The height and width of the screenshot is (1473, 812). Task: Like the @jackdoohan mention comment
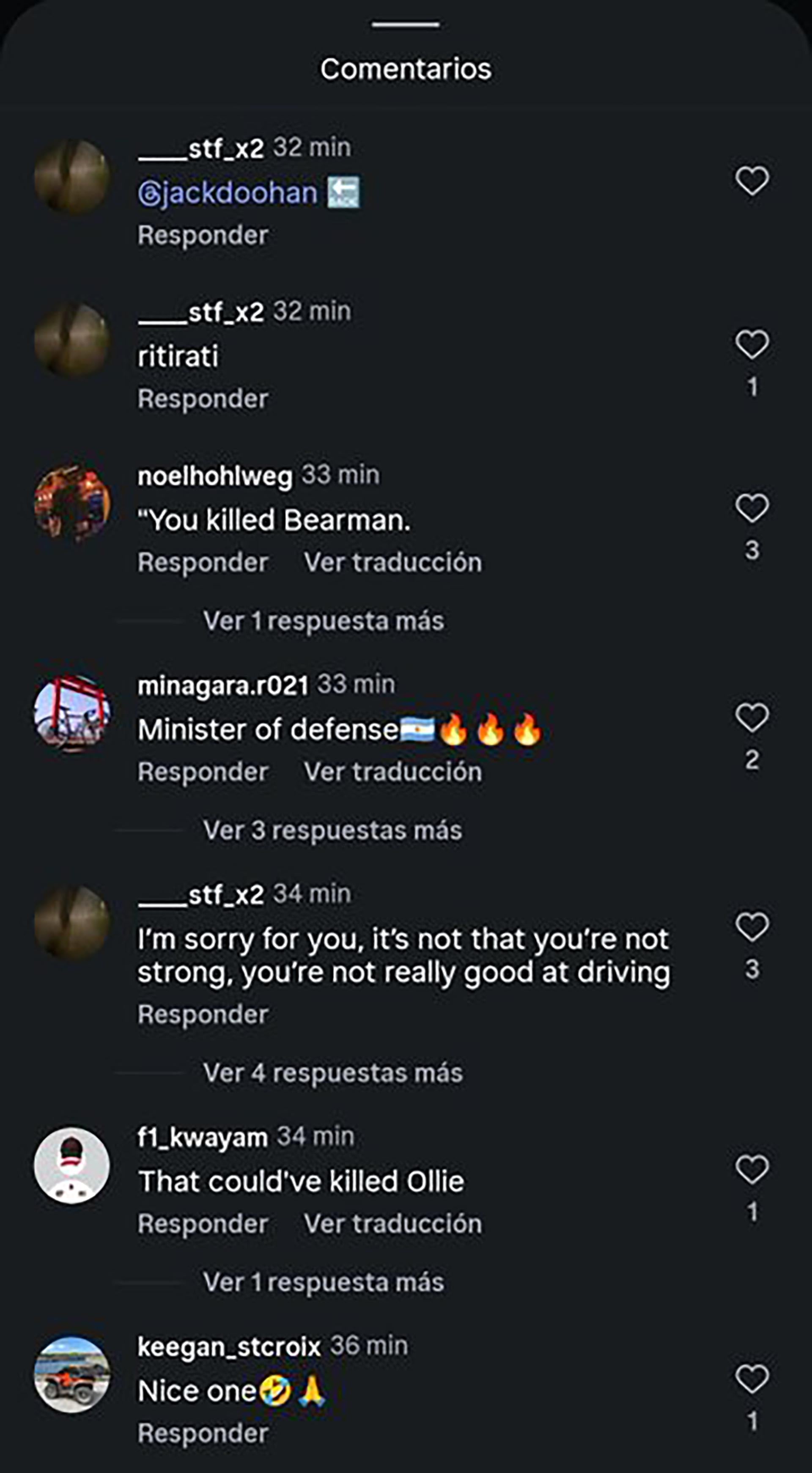point(752,181)
